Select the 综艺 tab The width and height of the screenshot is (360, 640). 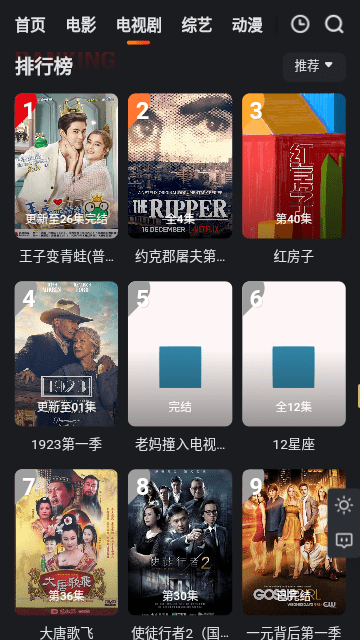[x=197, y=25]
